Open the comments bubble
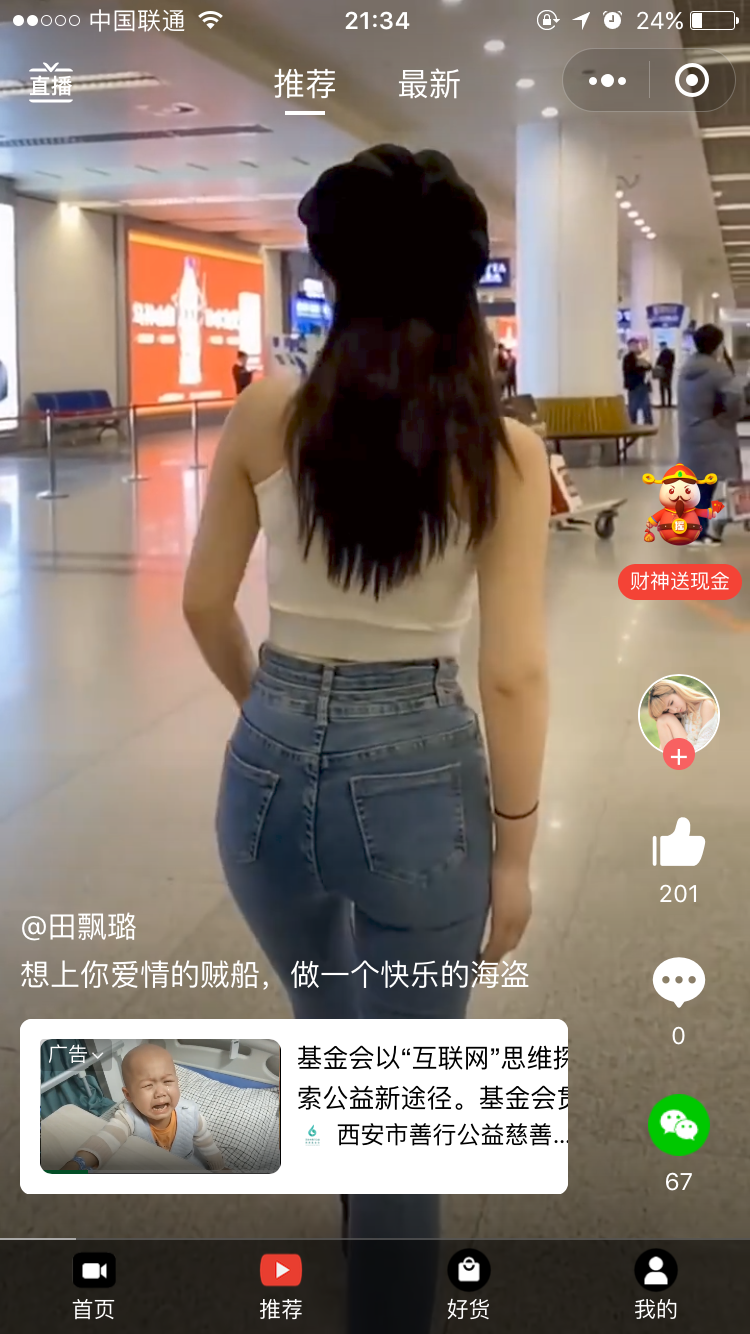The height and width of the screenshot is (1334, 750). point(679,982)
